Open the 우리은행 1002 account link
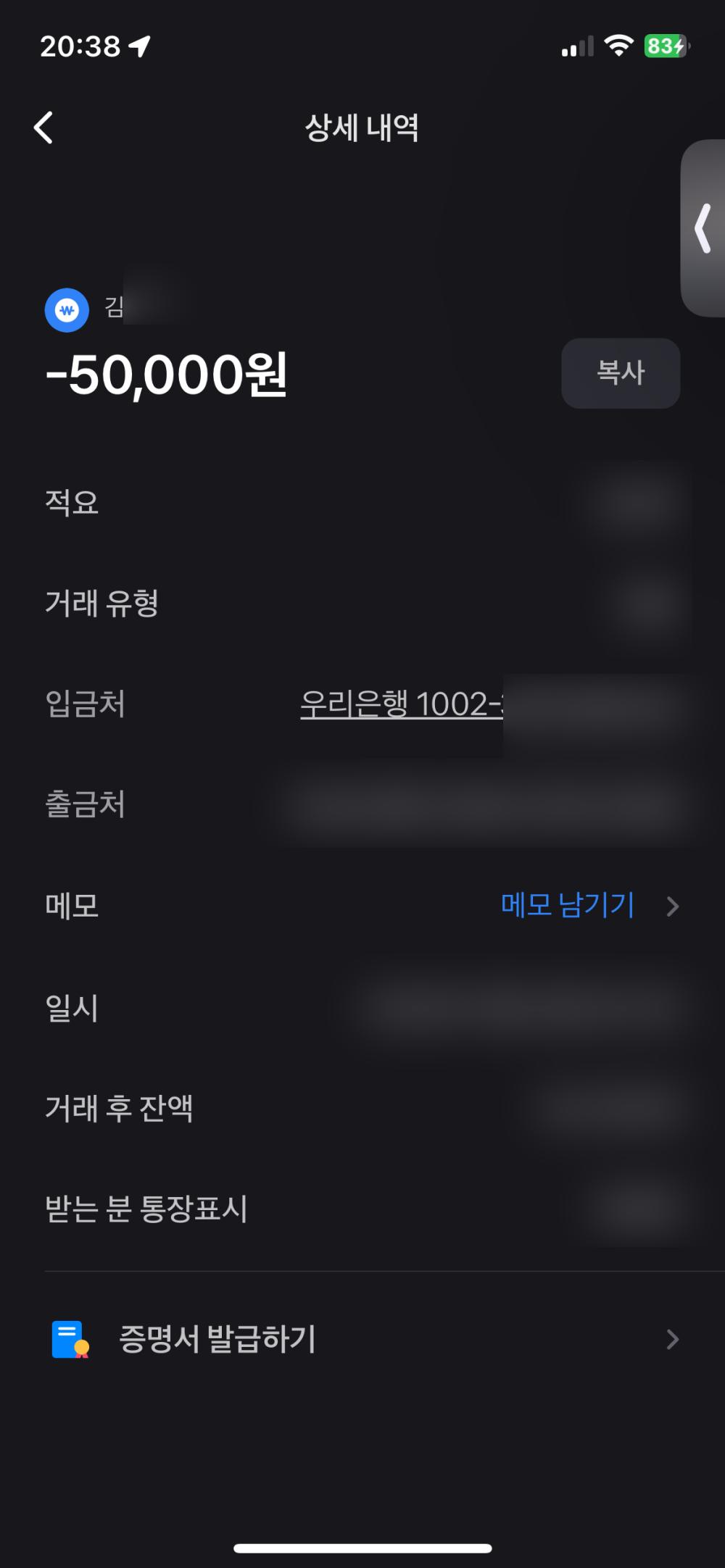725x1568 pixels. click(x=401, y=704)
